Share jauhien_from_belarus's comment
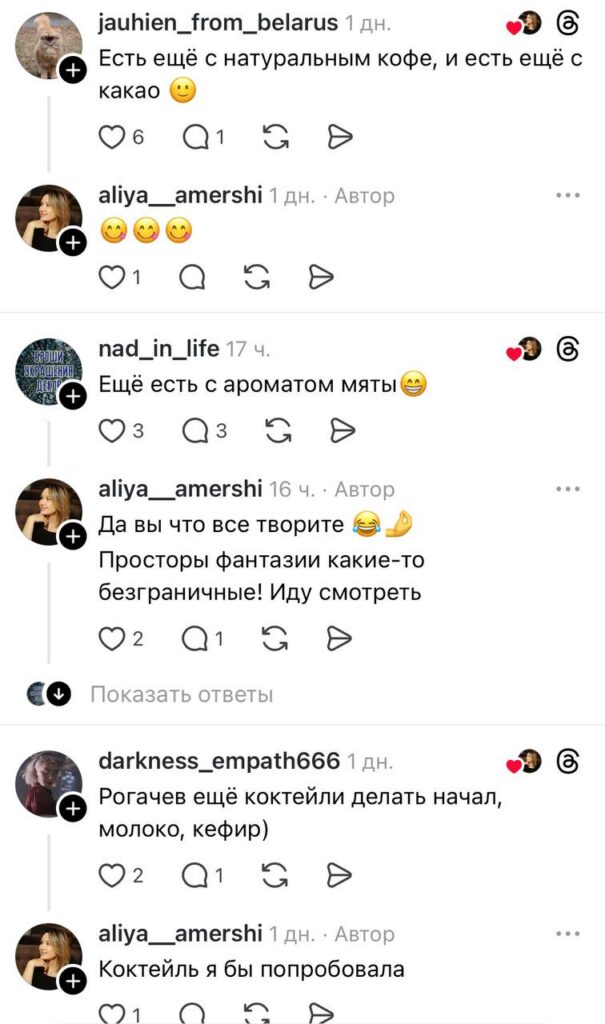 pos(341,137)
